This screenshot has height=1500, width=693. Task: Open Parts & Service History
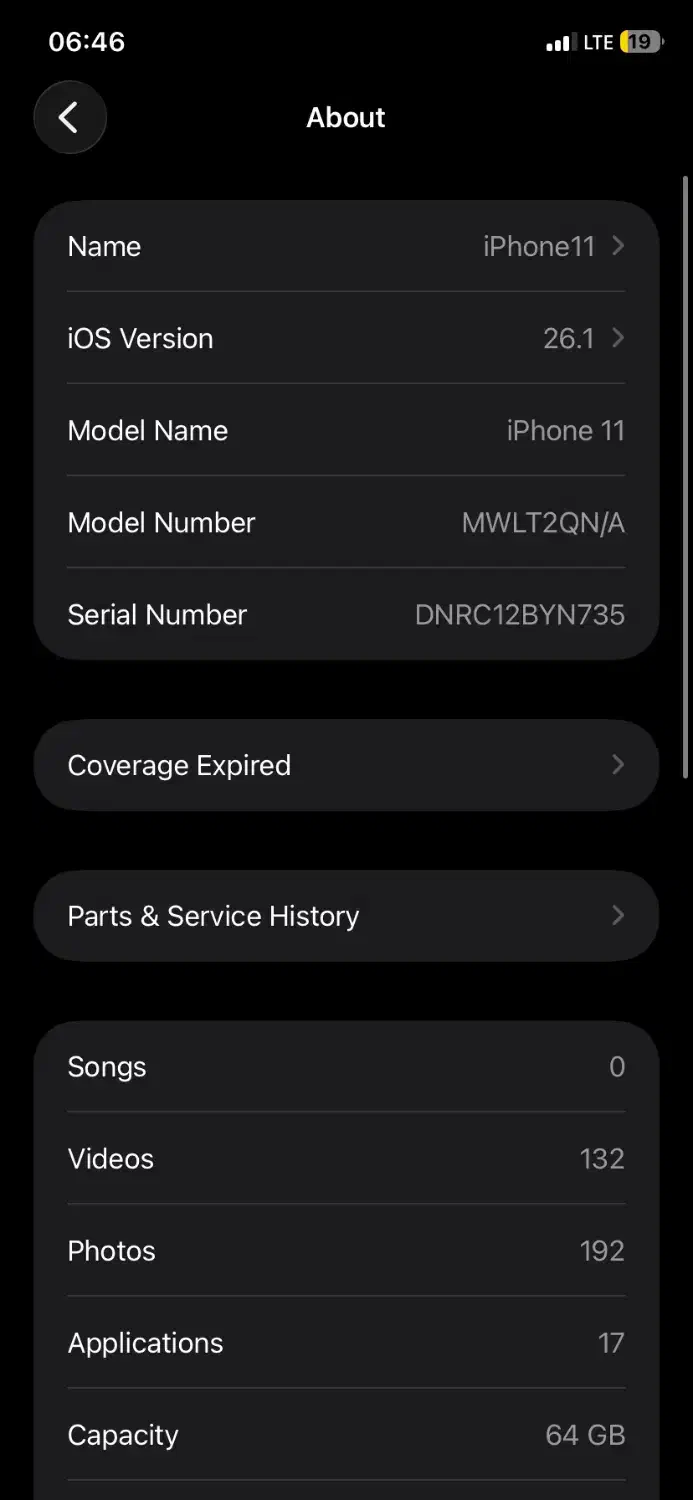tap(346, 916)
